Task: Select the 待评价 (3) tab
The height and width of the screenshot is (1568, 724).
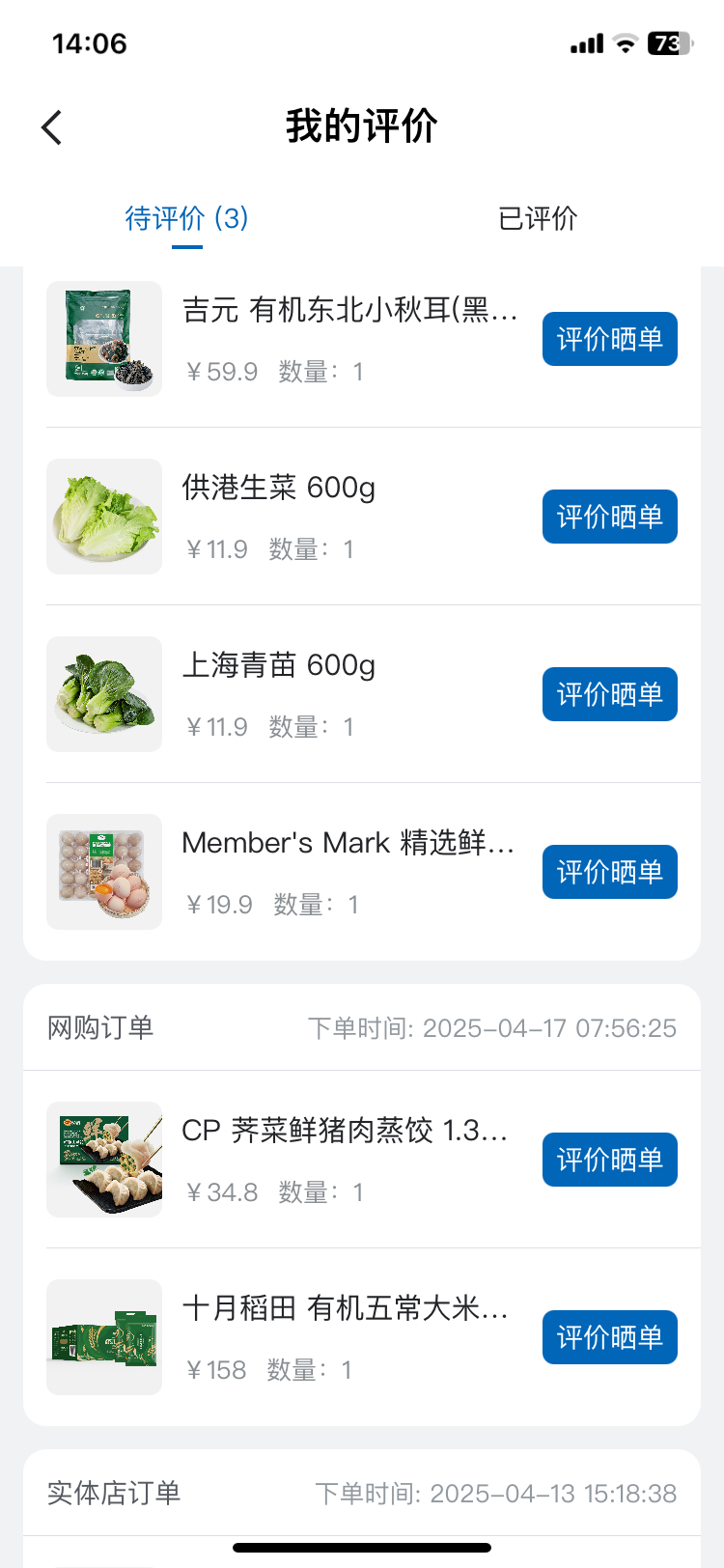Action: [186, 219]
